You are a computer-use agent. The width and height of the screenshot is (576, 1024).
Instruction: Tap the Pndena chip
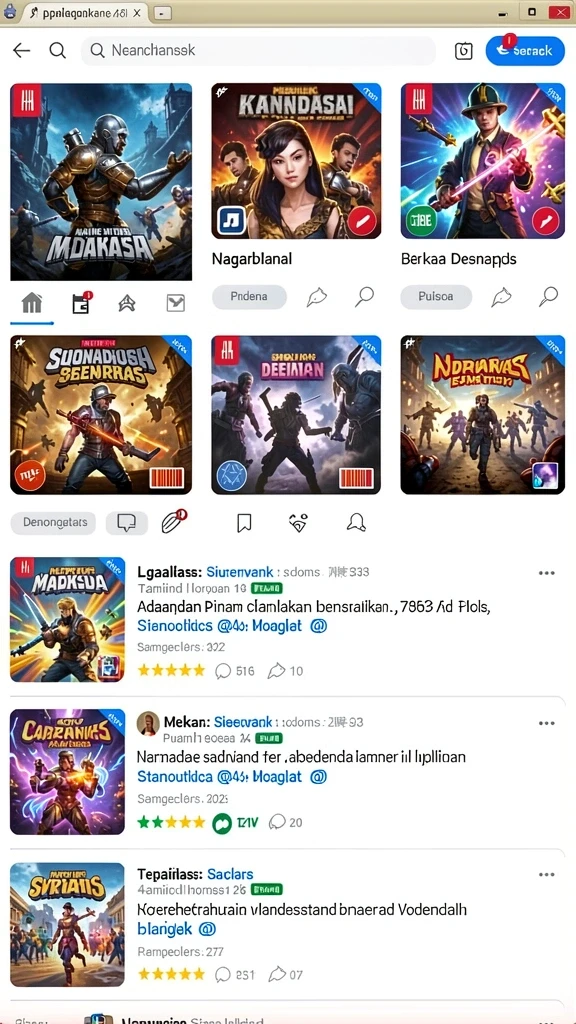tap(249, 296)
